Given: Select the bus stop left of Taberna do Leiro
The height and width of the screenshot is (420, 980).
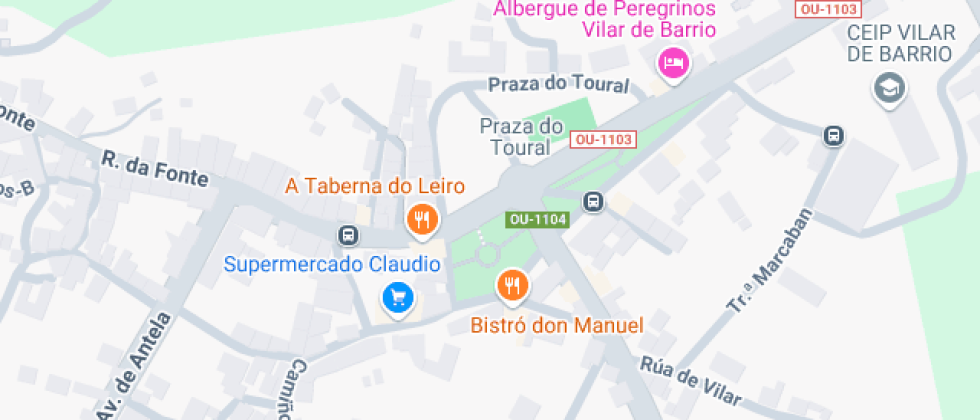Looking at the screenshot, I should coord(348,236).
